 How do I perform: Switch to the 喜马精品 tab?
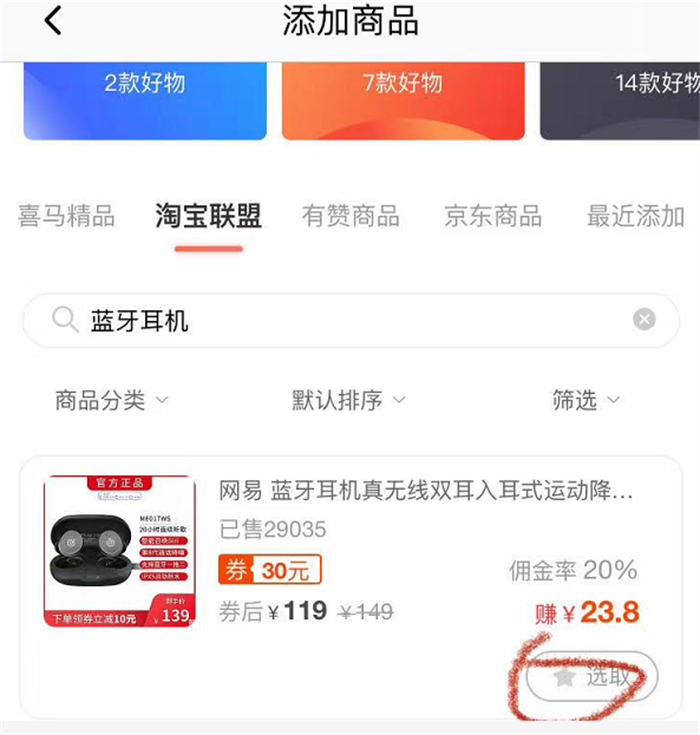pyautogui.click(x=66, y=216)
